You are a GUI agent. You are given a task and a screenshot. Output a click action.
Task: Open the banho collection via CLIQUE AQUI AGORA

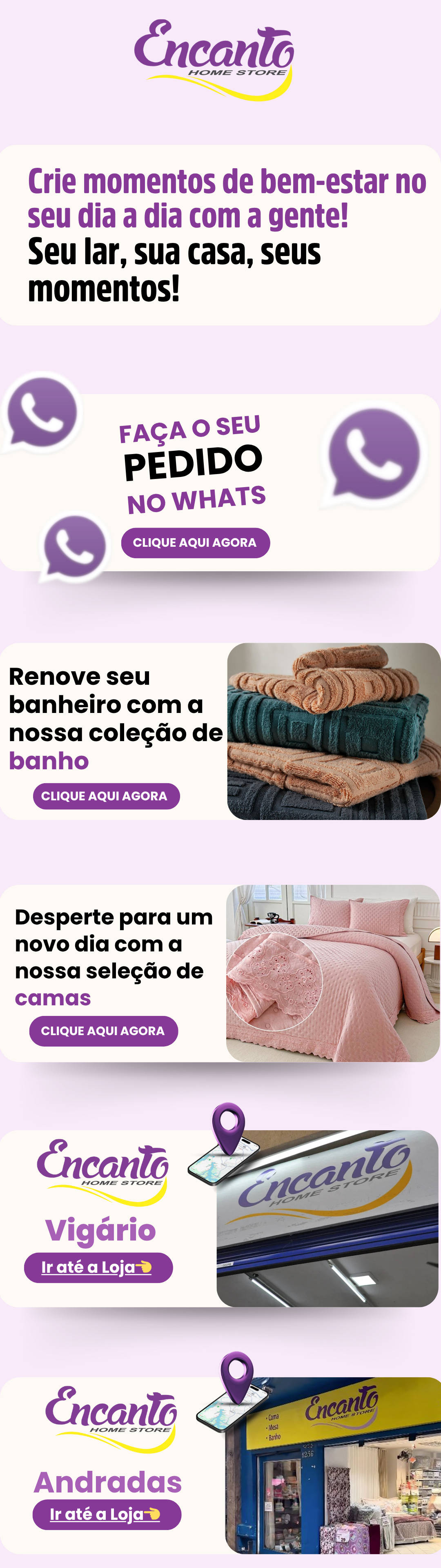click(106, 795)
